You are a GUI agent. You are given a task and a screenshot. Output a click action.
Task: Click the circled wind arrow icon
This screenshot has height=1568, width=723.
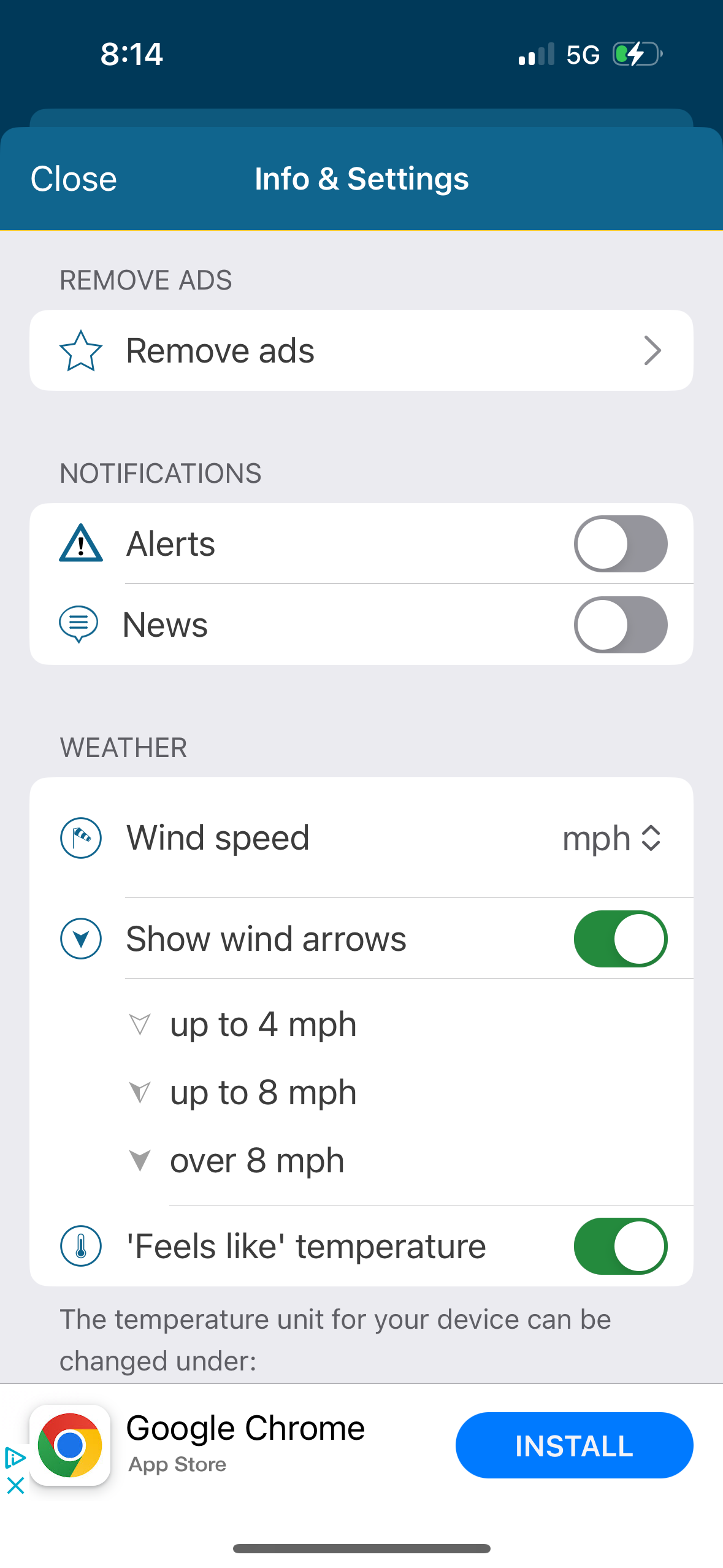point(80,939)
